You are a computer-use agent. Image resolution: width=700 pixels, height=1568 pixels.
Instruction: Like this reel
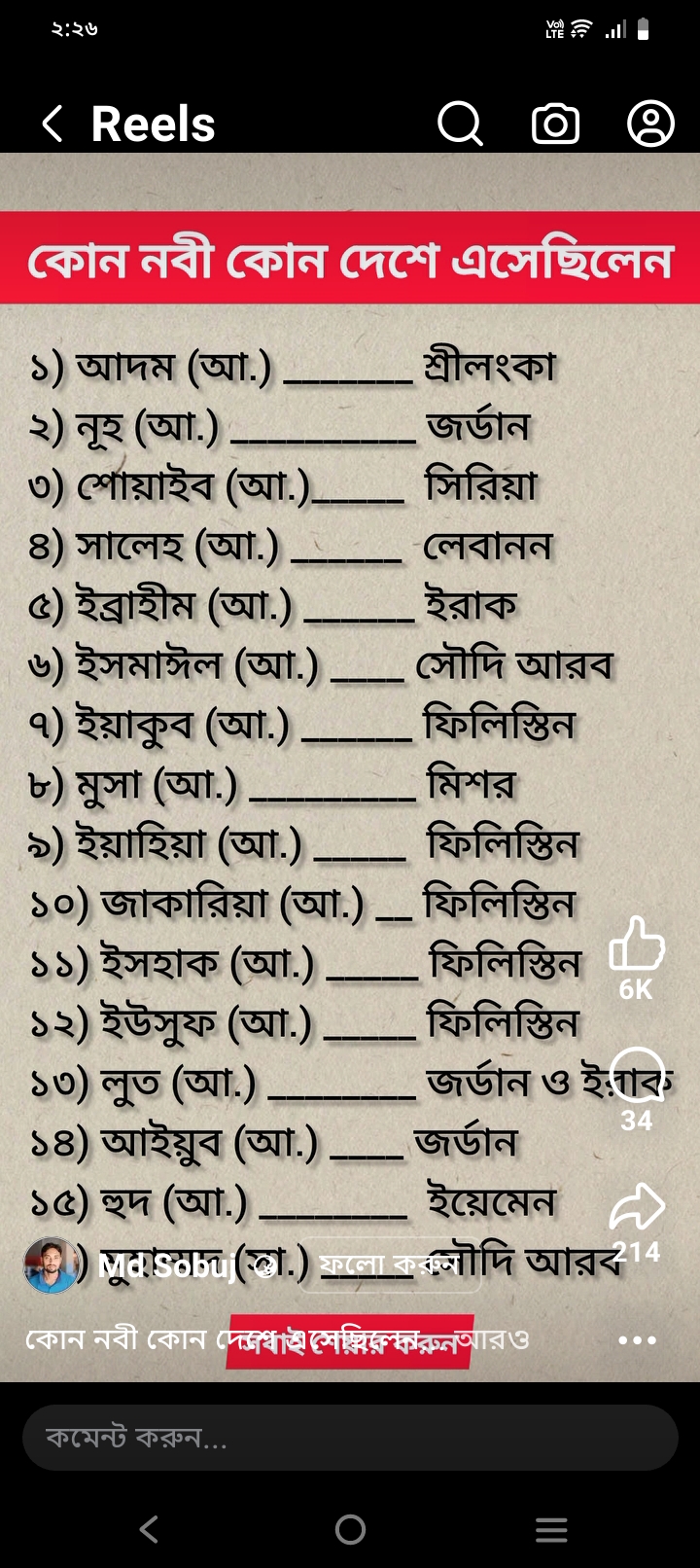[x=637, y=944]
